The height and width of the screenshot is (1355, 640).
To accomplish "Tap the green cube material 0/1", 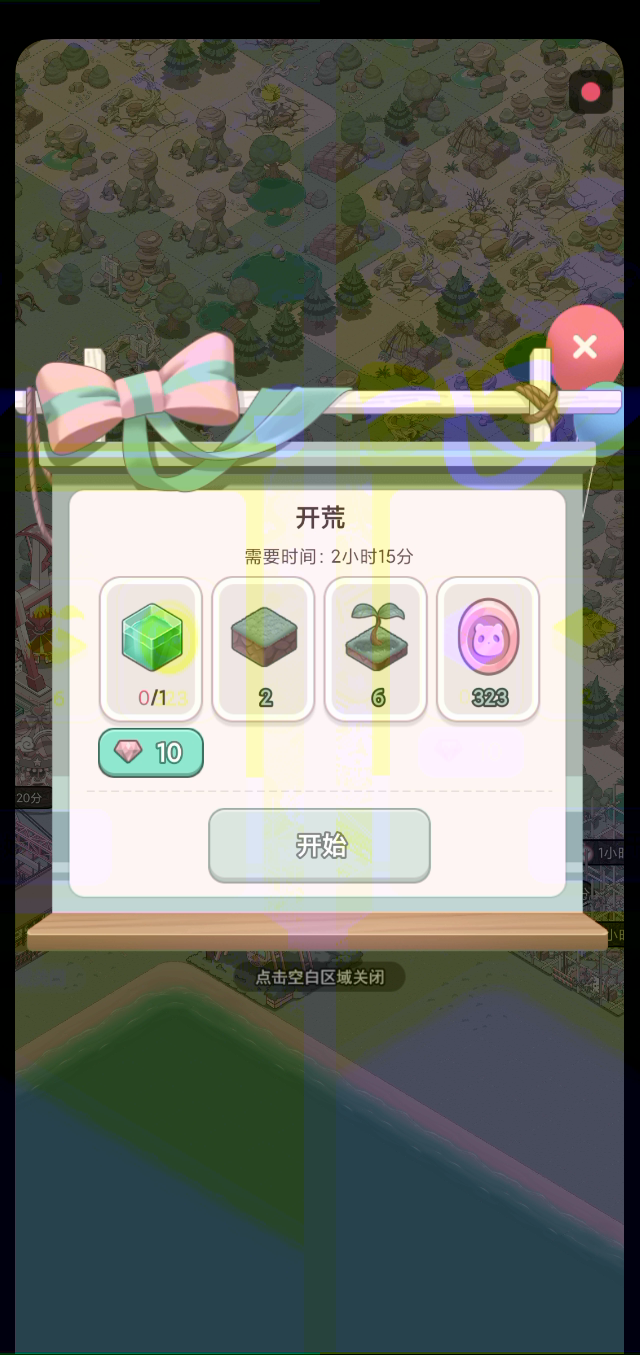I will pyautogui.click(x=151, y=649).
